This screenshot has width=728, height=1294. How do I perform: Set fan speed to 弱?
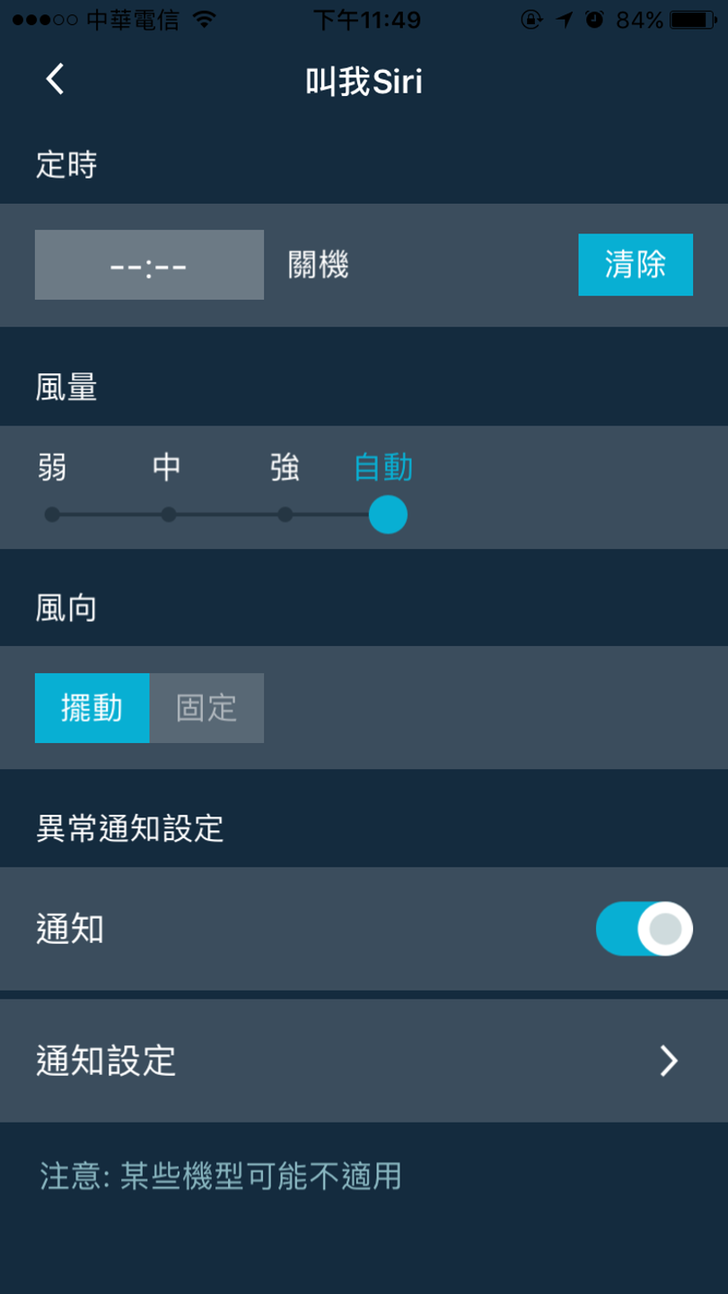pyautogui.click(x=52, y=514)
